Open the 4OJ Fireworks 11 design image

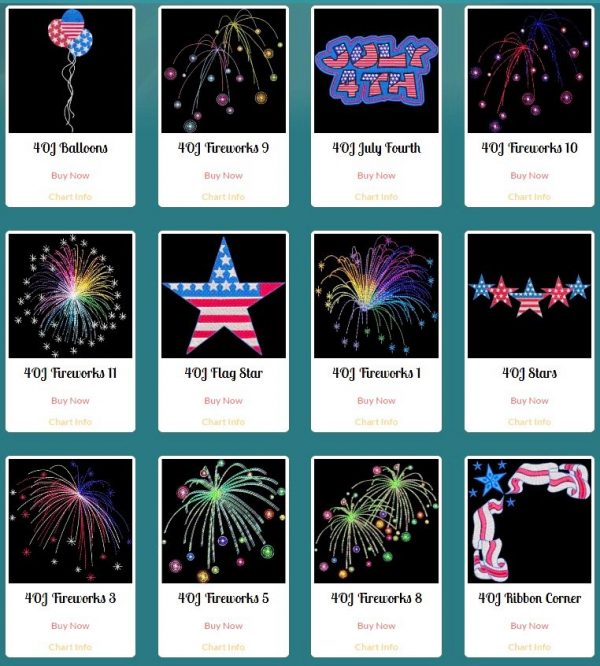coord(70,296)
